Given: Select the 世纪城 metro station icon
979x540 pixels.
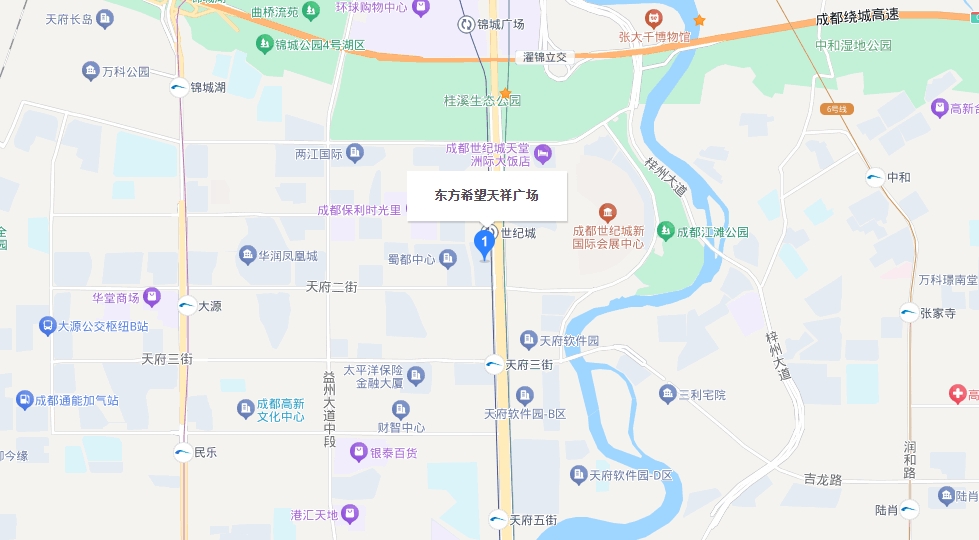Looking at the screenshot, I should click(492, 233).
